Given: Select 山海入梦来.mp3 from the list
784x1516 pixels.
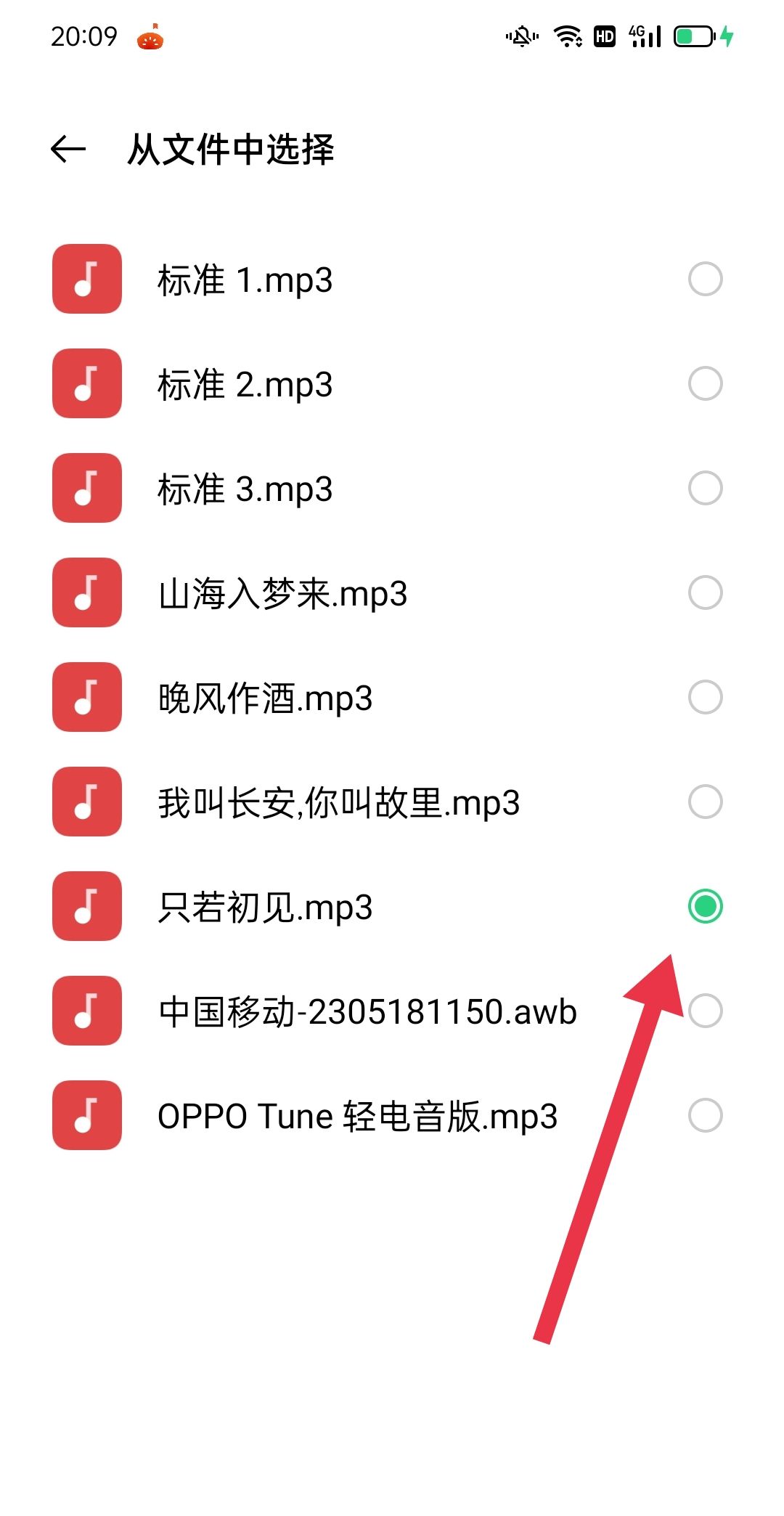Looking at the screenshot, I should point(705,593).
